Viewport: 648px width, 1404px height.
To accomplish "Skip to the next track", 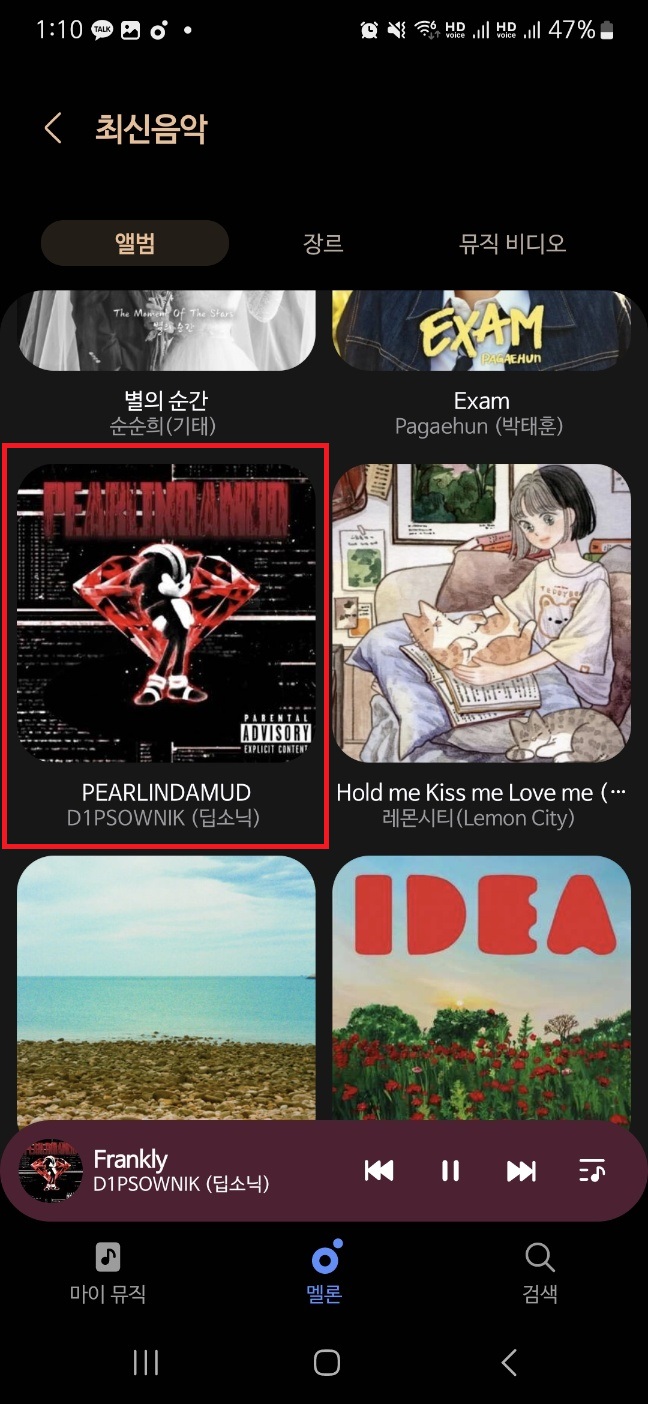I will click(x=521, y=1170).
